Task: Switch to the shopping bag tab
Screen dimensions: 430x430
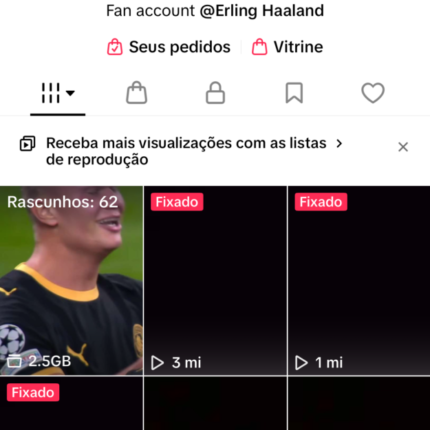Action: (137, 93)
